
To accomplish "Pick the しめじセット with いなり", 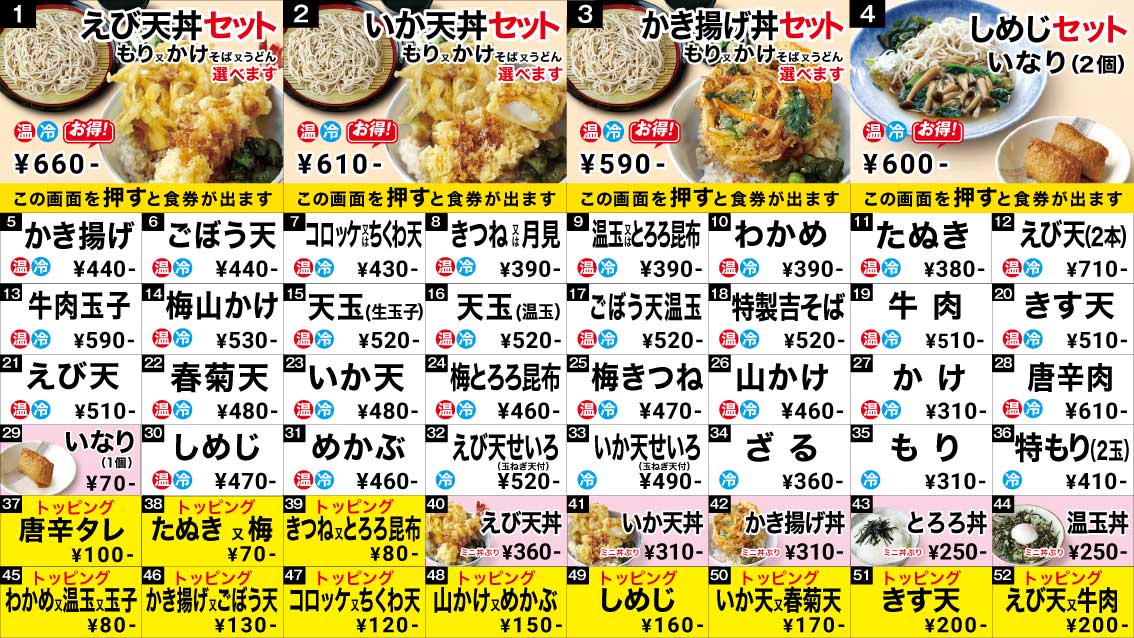I will pyautogui.click(x=991, y=100).
